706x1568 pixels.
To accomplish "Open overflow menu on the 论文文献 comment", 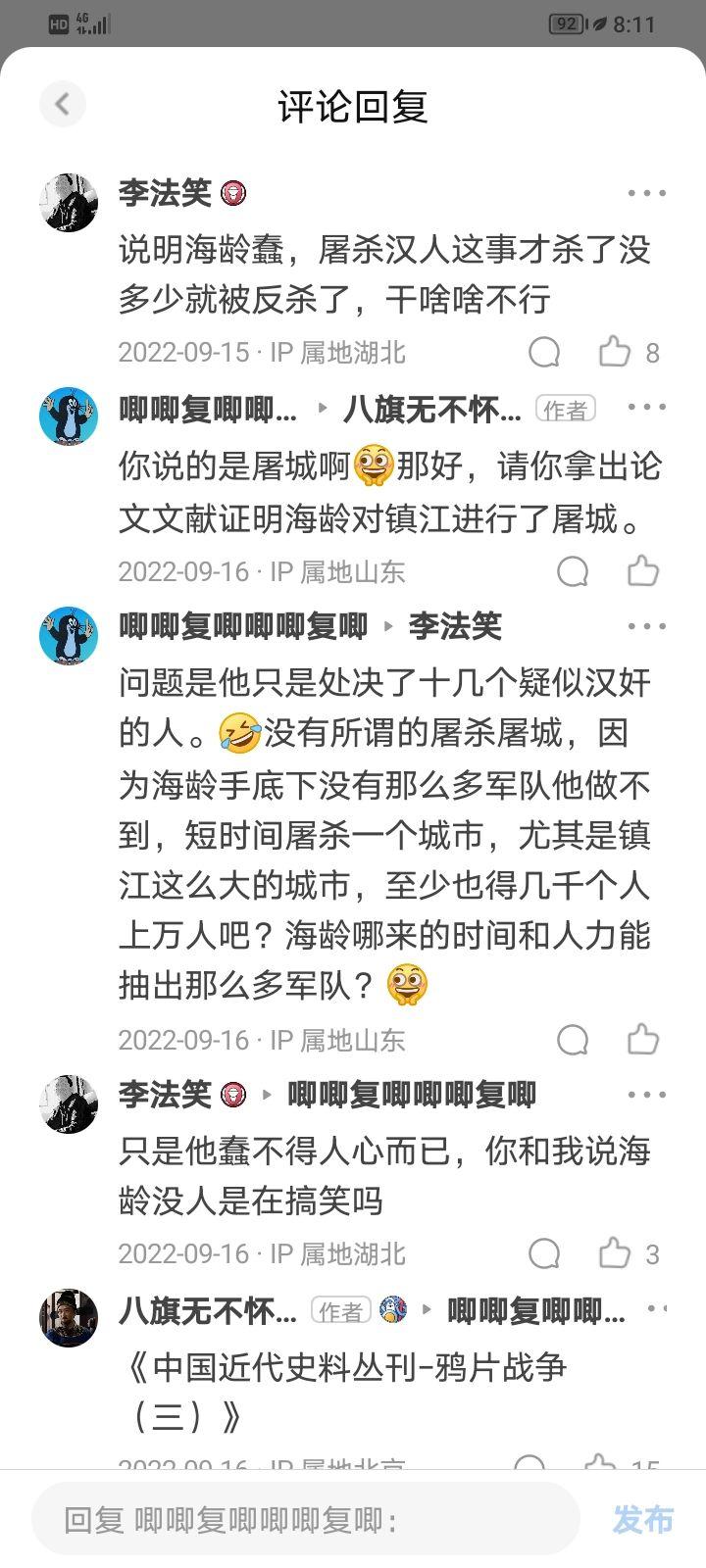I will (x=646, y=408).
